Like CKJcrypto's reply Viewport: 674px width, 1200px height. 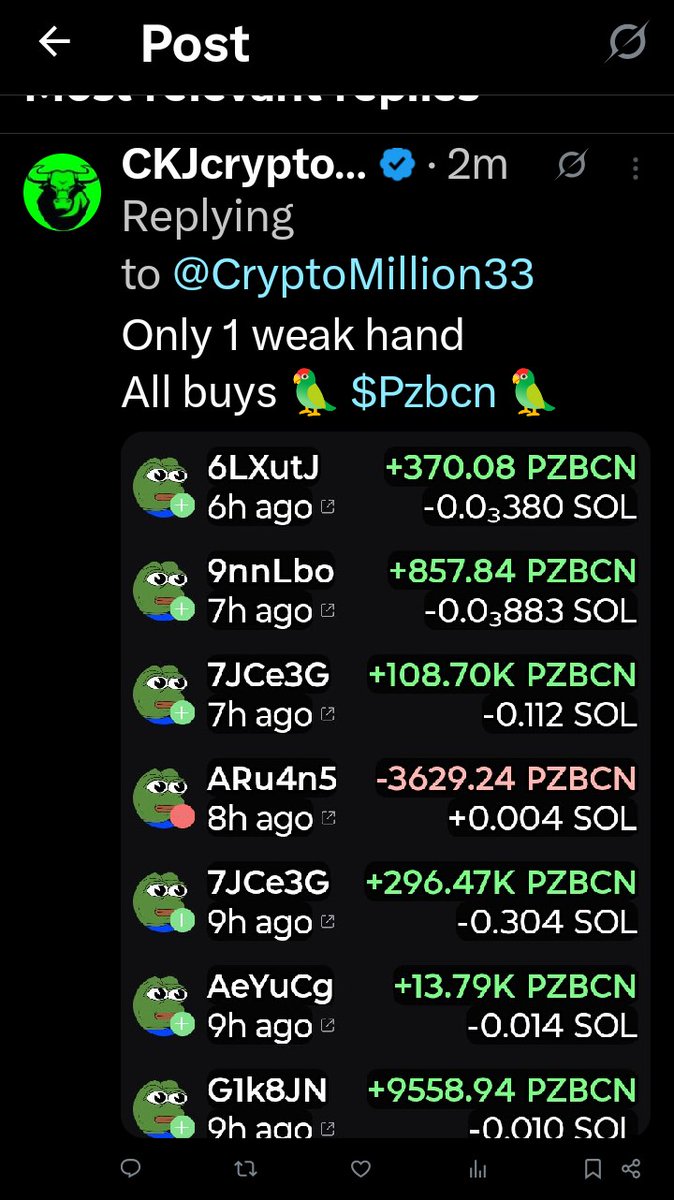click(x=361, y=1168)
